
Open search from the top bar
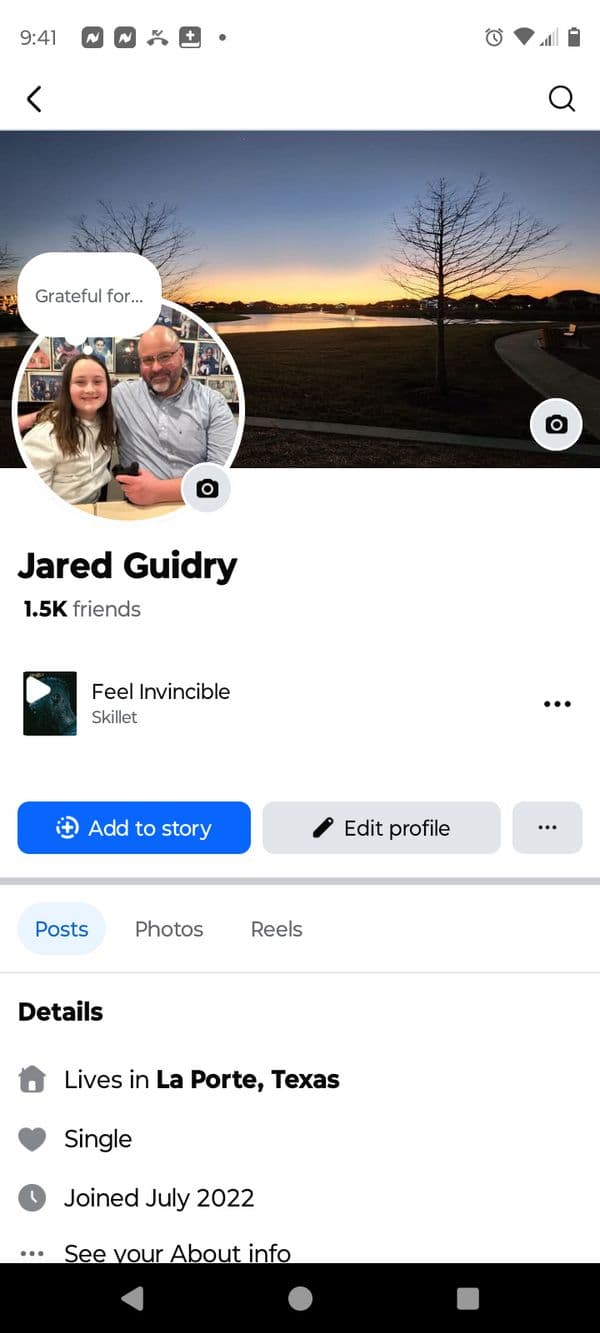coord(562,99)
